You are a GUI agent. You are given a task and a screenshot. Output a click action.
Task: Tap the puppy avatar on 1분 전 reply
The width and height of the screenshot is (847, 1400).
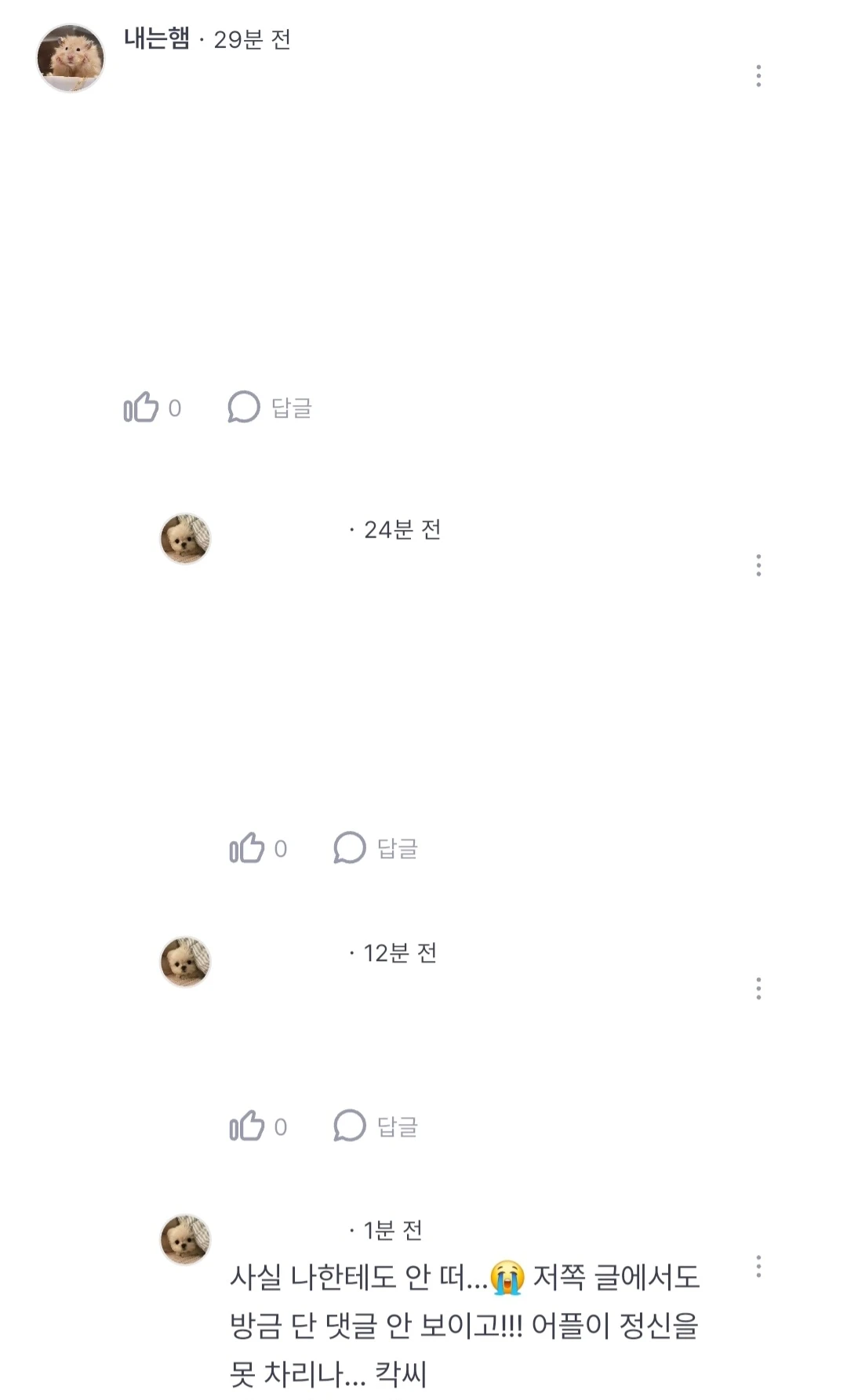(x=185, y=1240)
